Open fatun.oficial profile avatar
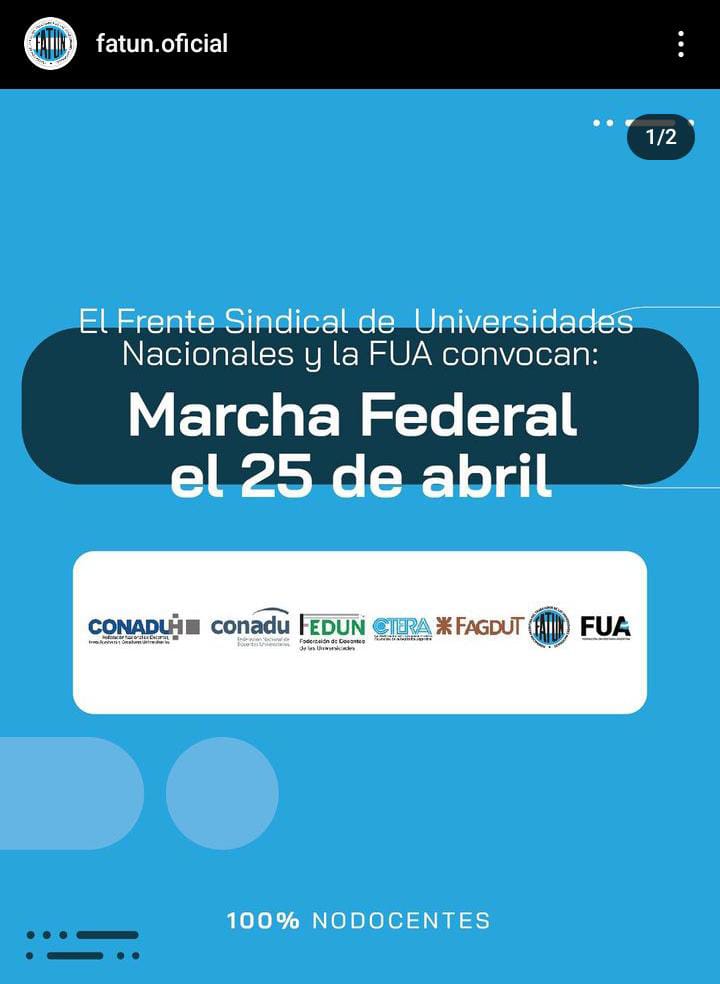This screenshot has height=984, width=720. (x=50, y=44)
